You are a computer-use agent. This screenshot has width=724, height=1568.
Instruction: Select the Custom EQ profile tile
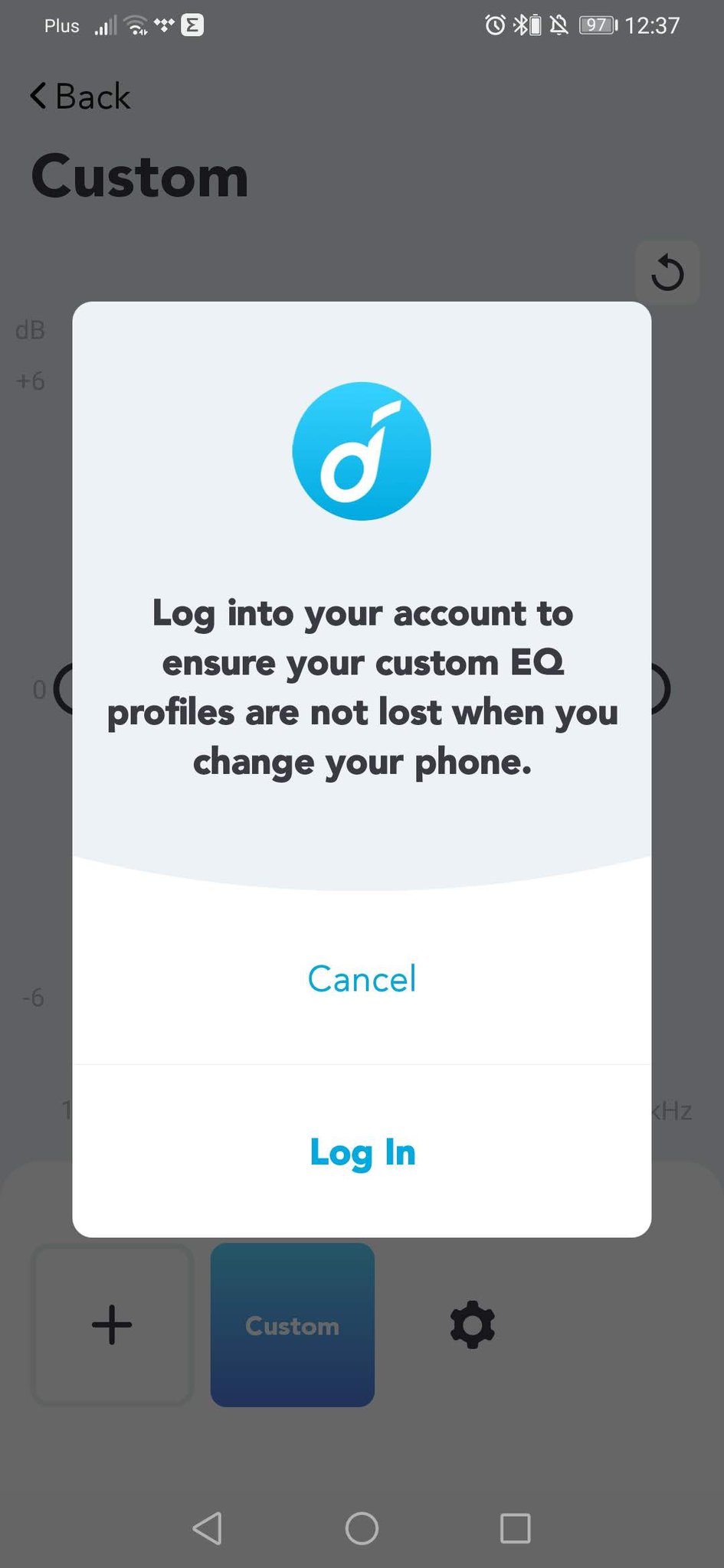pos(293,1325)
